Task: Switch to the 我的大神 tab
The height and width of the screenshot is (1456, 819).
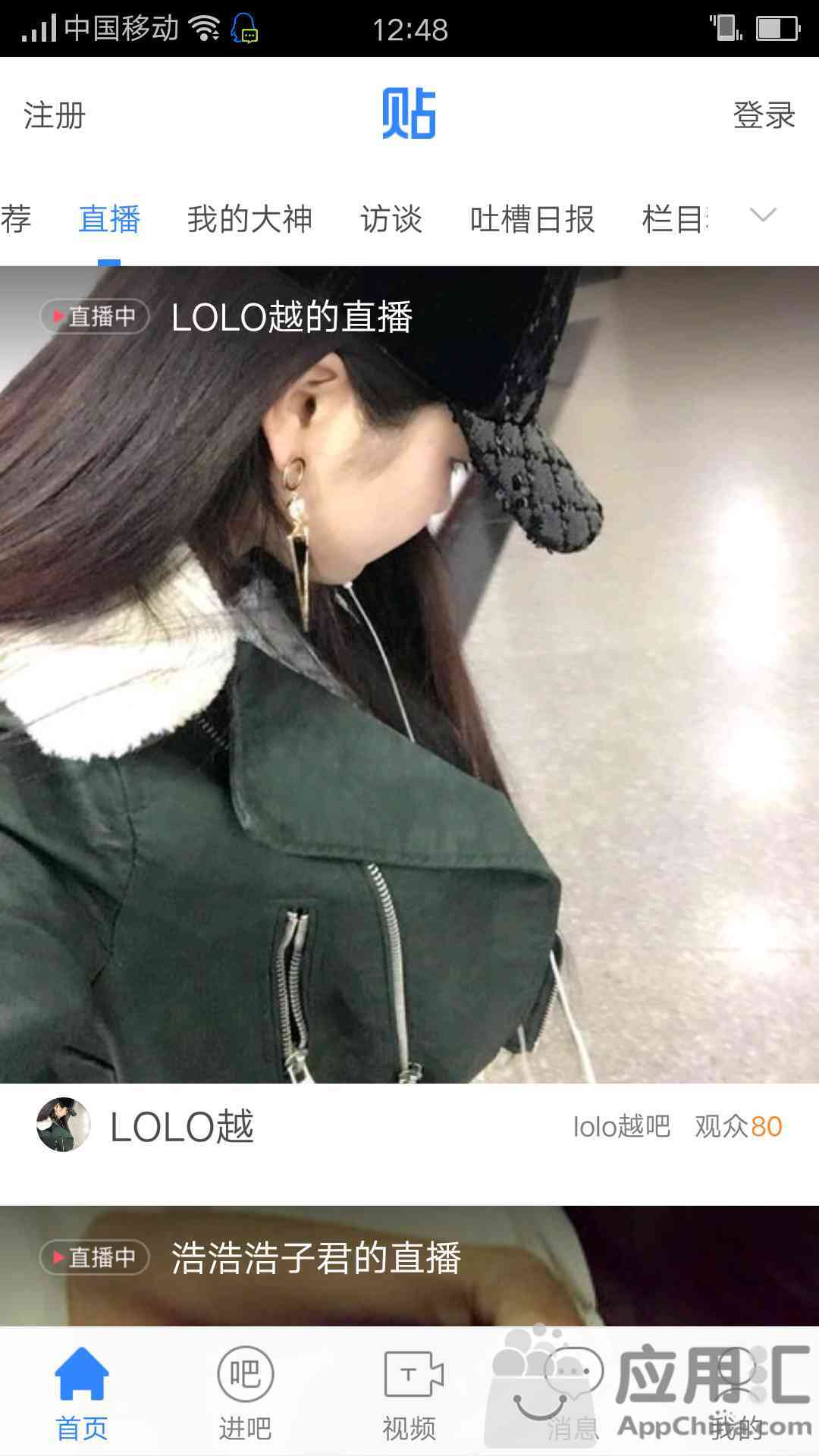Action: click(x=249, y=219)
